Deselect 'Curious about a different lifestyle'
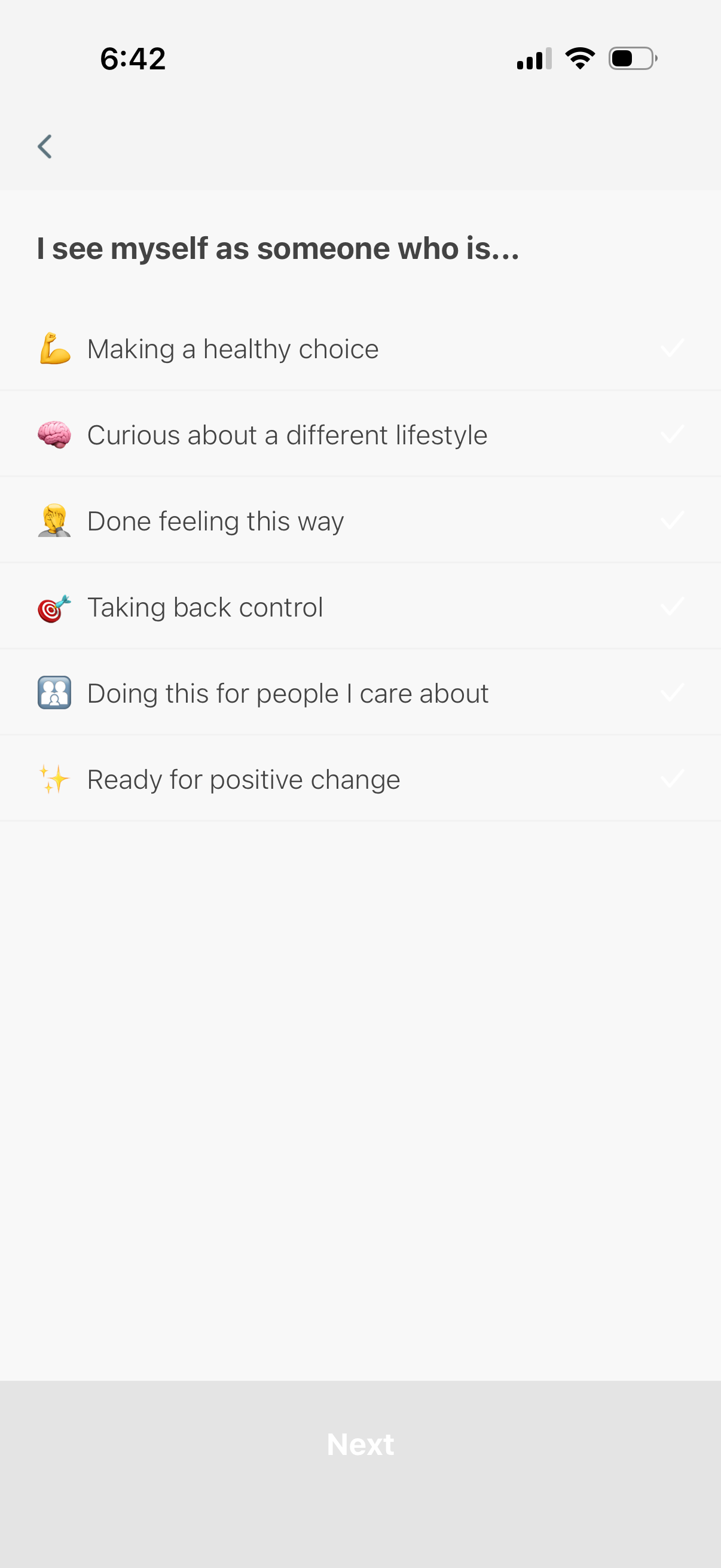This screenshot has height=1568, width=721. [672, 434]
